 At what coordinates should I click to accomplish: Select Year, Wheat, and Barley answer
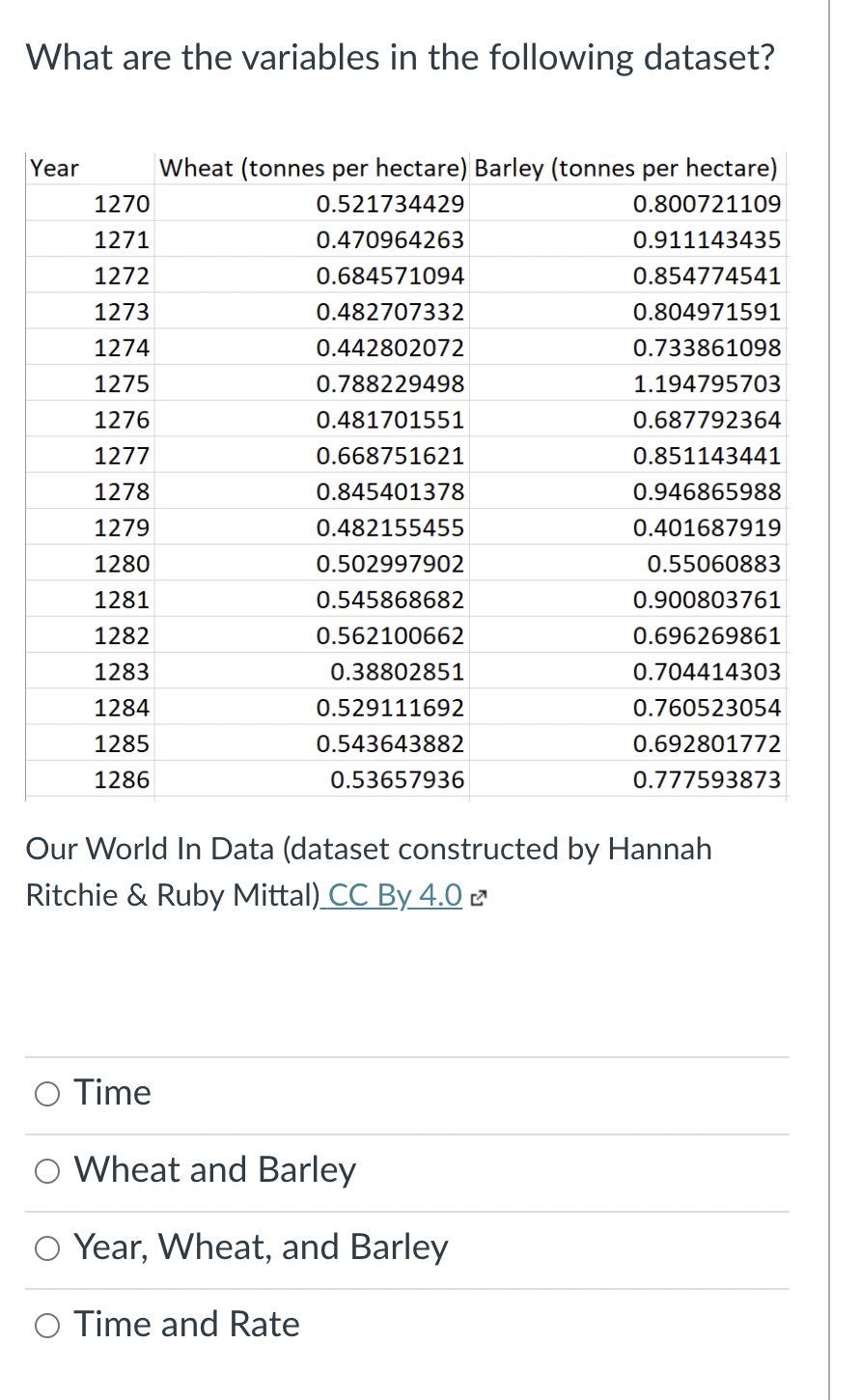(47, 1248)
